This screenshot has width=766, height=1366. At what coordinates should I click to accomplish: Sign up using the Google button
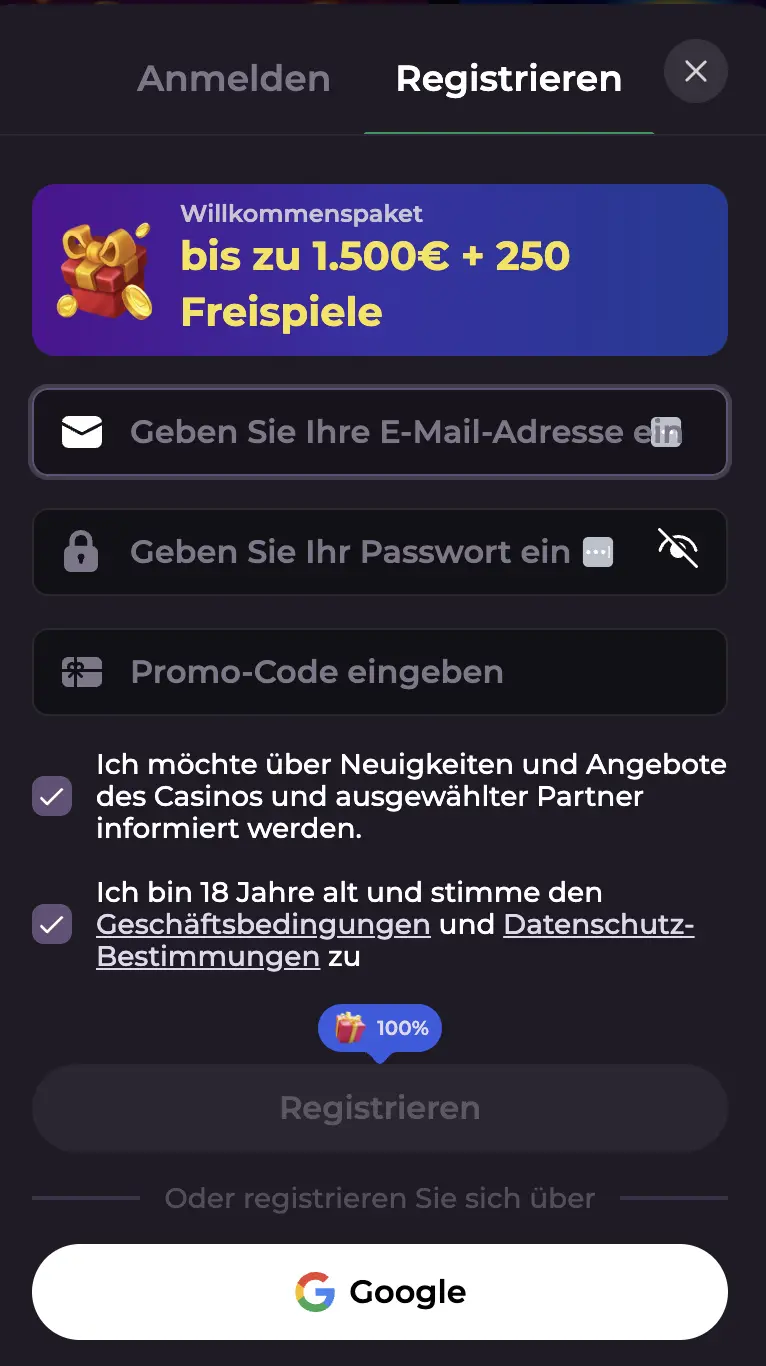[x=380, y=1292]
